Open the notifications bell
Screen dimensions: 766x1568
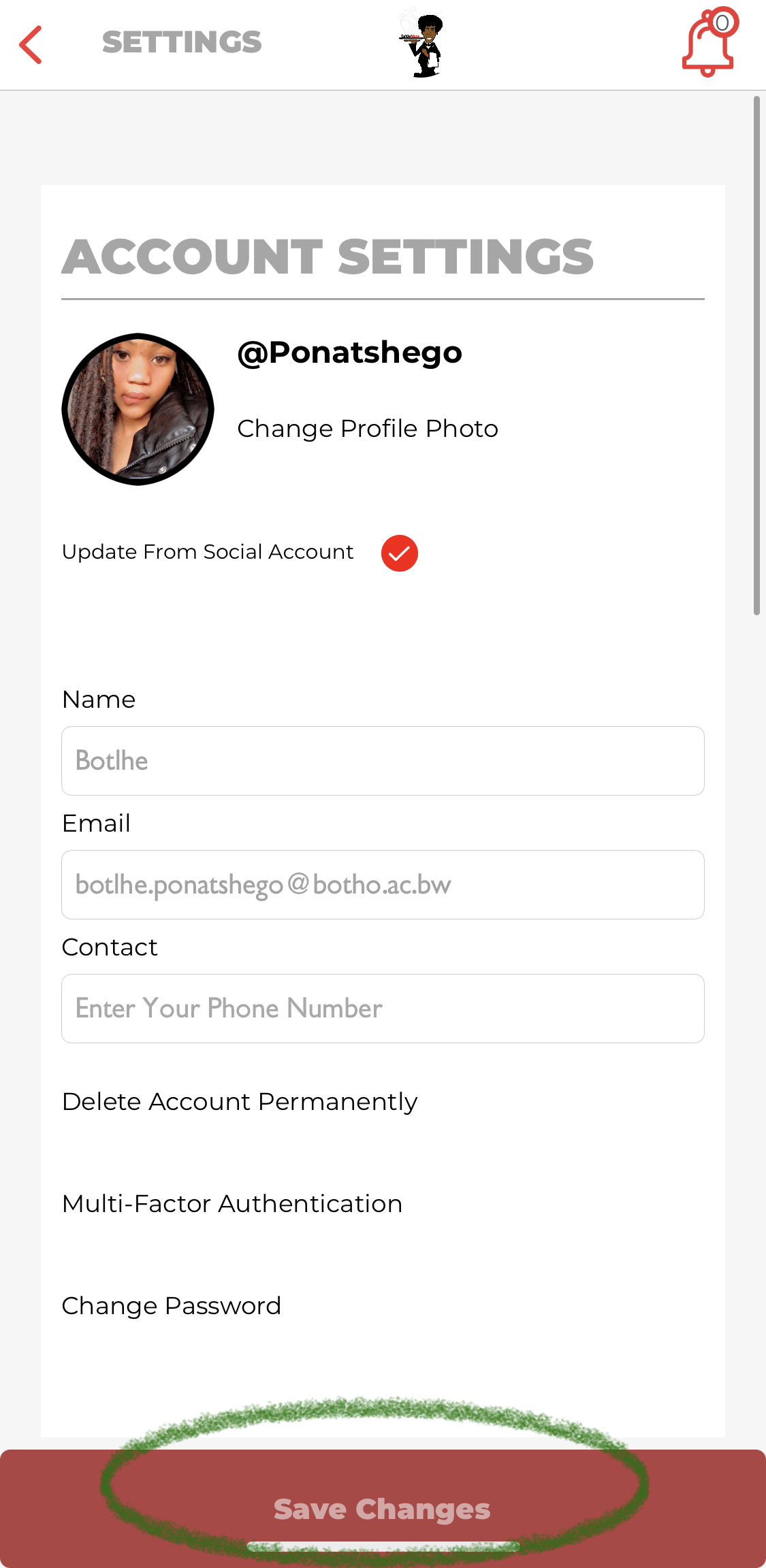pyautogui.click(x=709, y=44)
